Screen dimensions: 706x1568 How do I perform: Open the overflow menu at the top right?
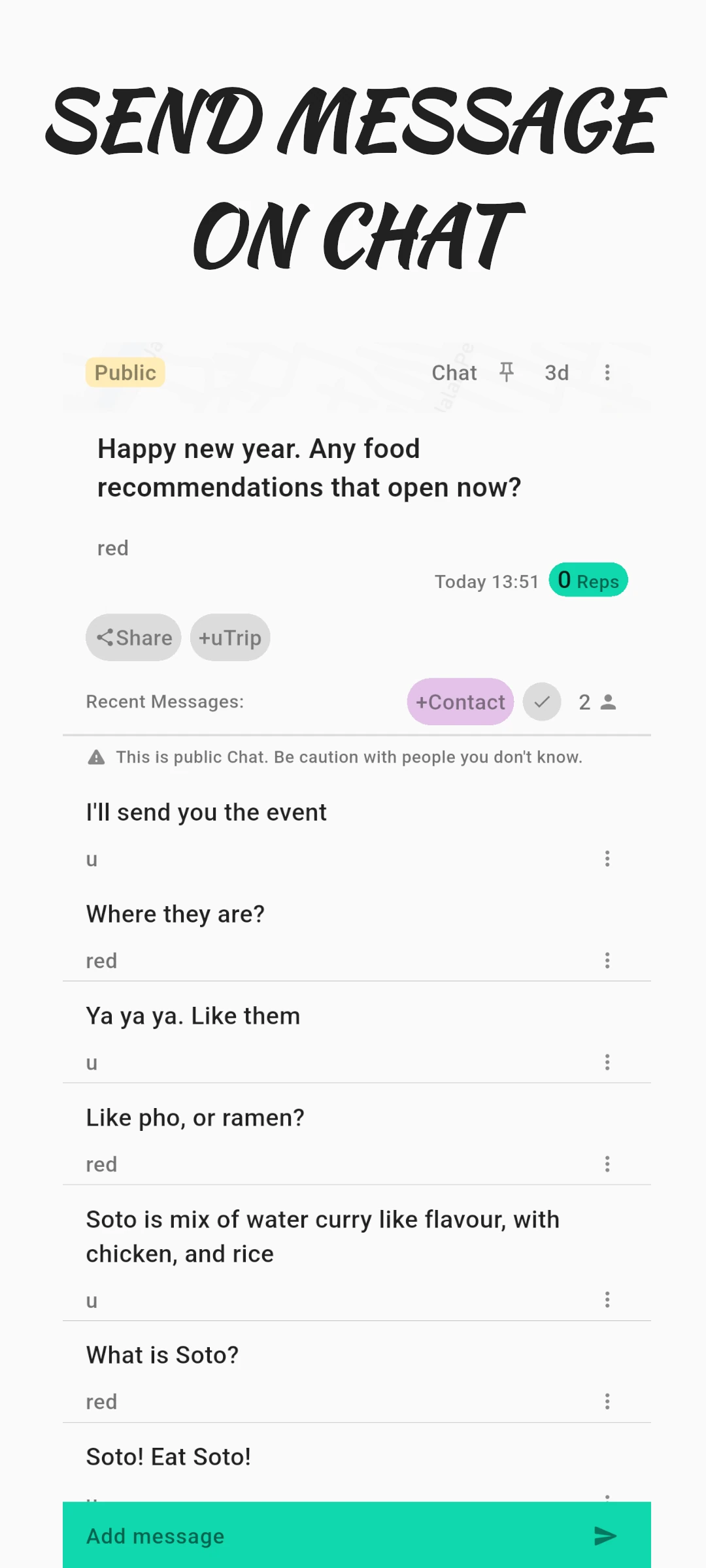(x=607, y=372)
